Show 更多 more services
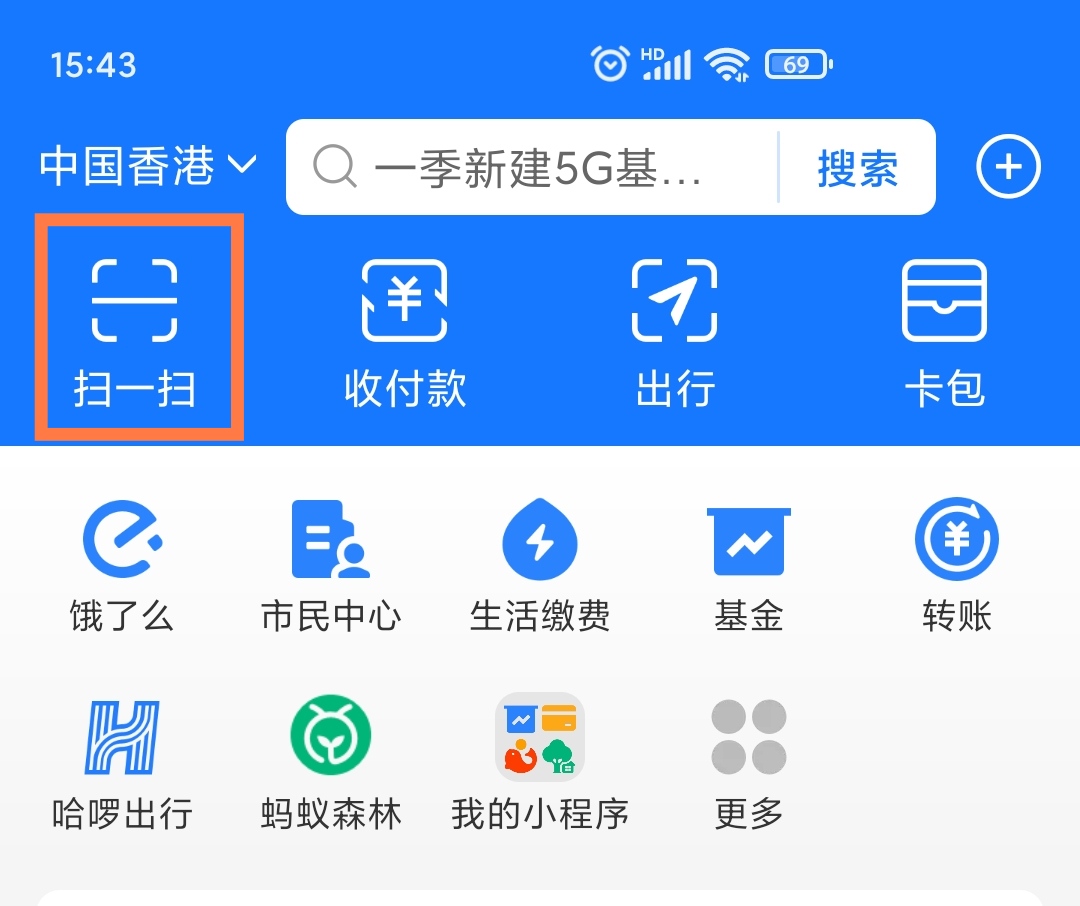Image resolution: width=1080 pixels, height=906 pixels. pyautogui.click(x=749, y=765)
